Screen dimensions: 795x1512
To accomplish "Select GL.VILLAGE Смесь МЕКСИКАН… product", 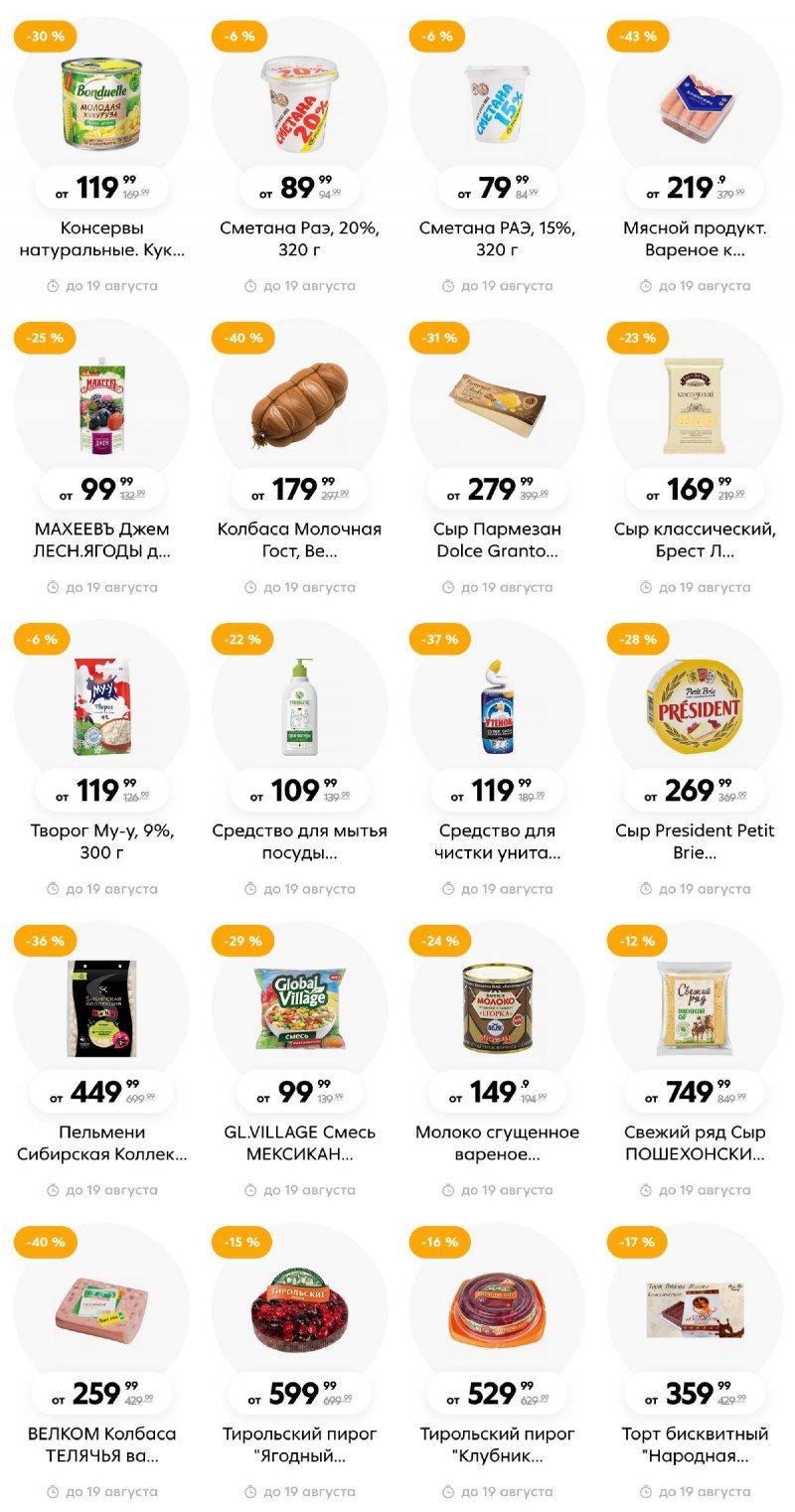I will coord(299,1008).
